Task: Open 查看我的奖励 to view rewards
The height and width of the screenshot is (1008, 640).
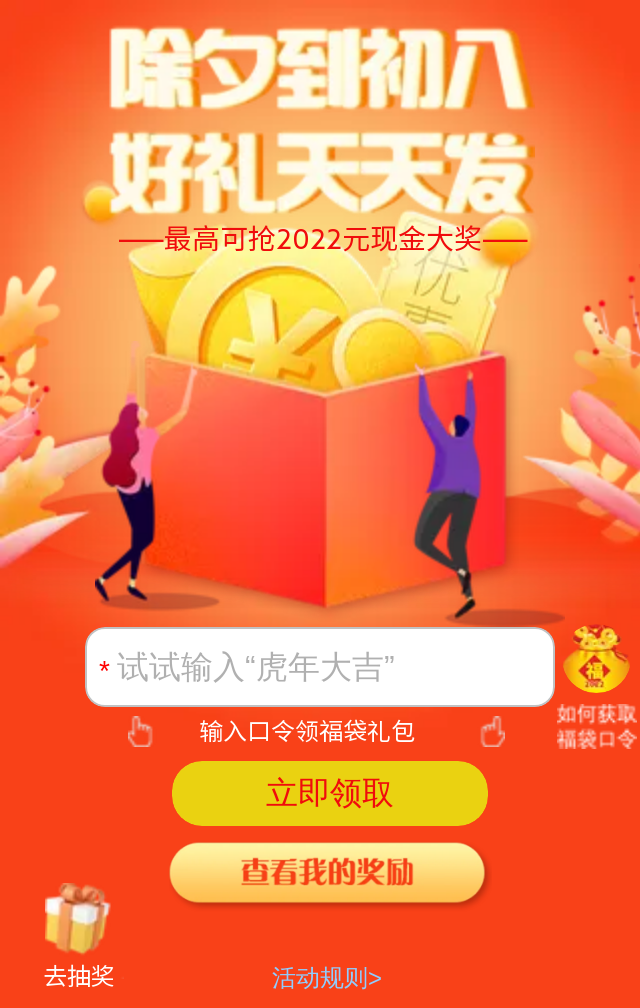Action: click(327, 872)
